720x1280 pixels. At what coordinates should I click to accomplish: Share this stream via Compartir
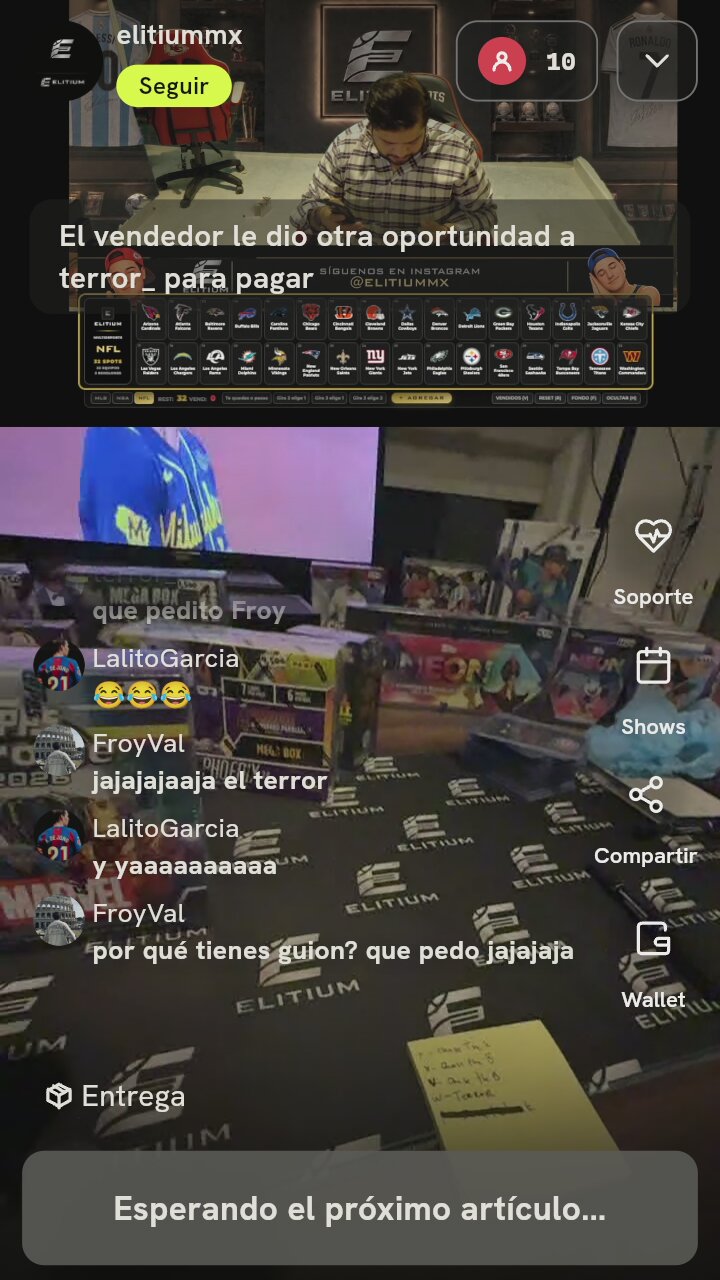tap(646, 820)
